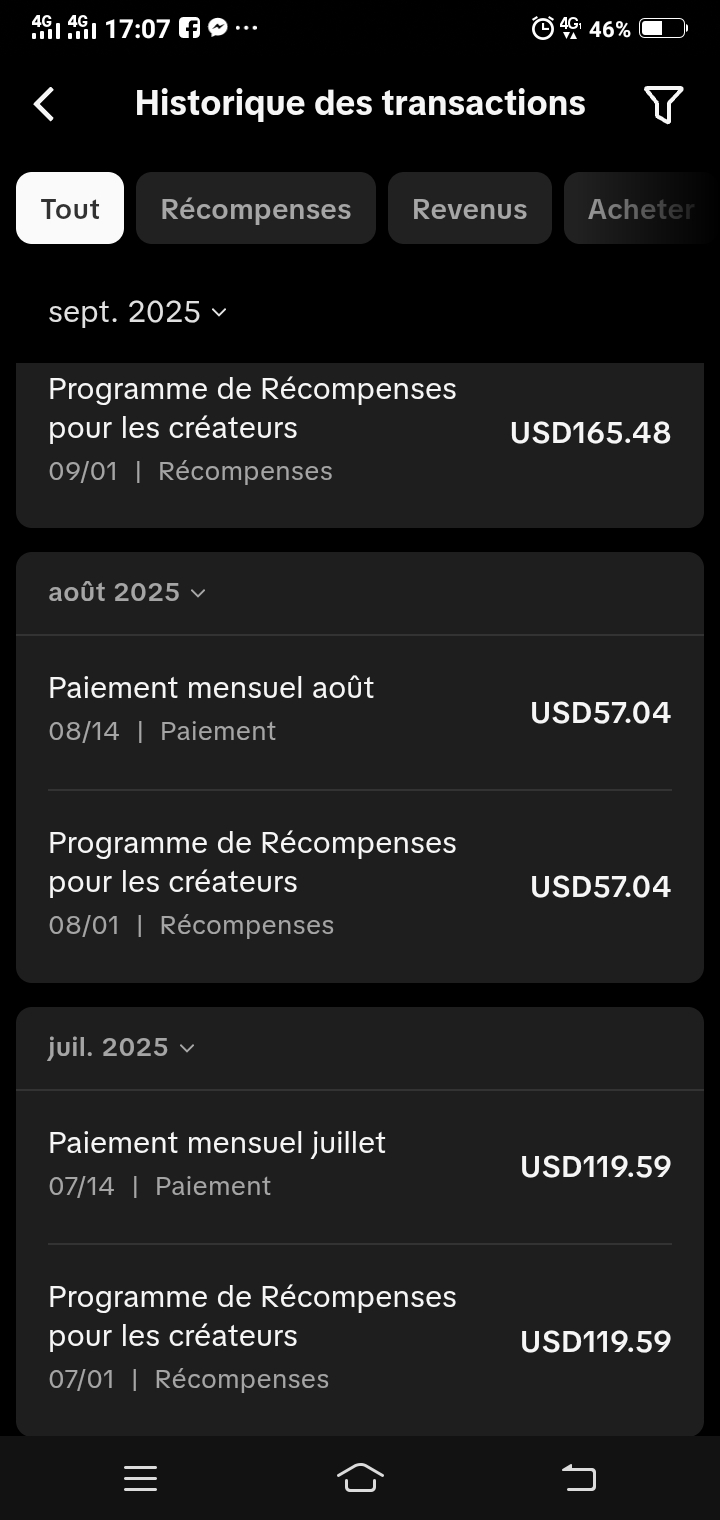Switch to the Récompenses tab
The width and height of the screenshot is (720, 1520).
point(256,209)
